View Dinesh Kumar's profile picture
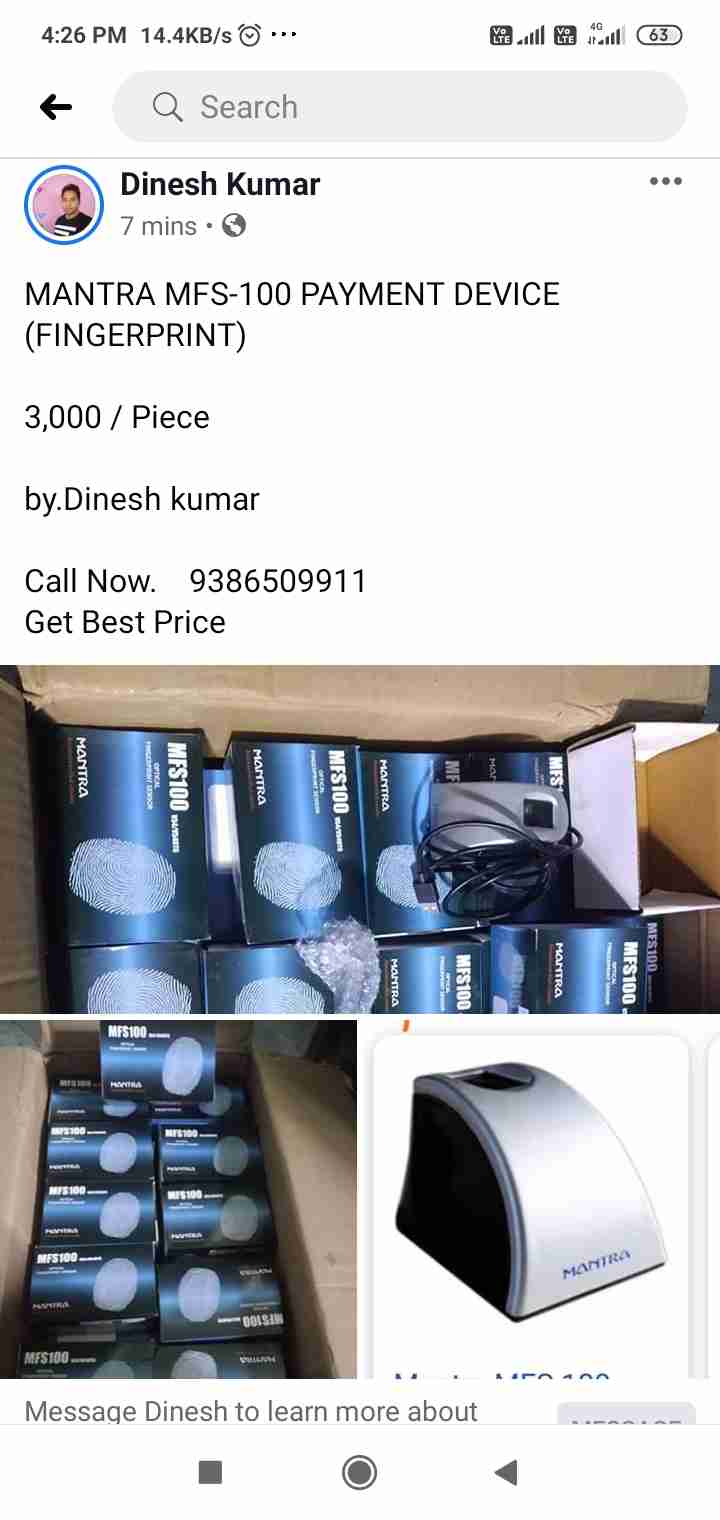This screenshot has height=1520, width=720. [x=64, y=205]
